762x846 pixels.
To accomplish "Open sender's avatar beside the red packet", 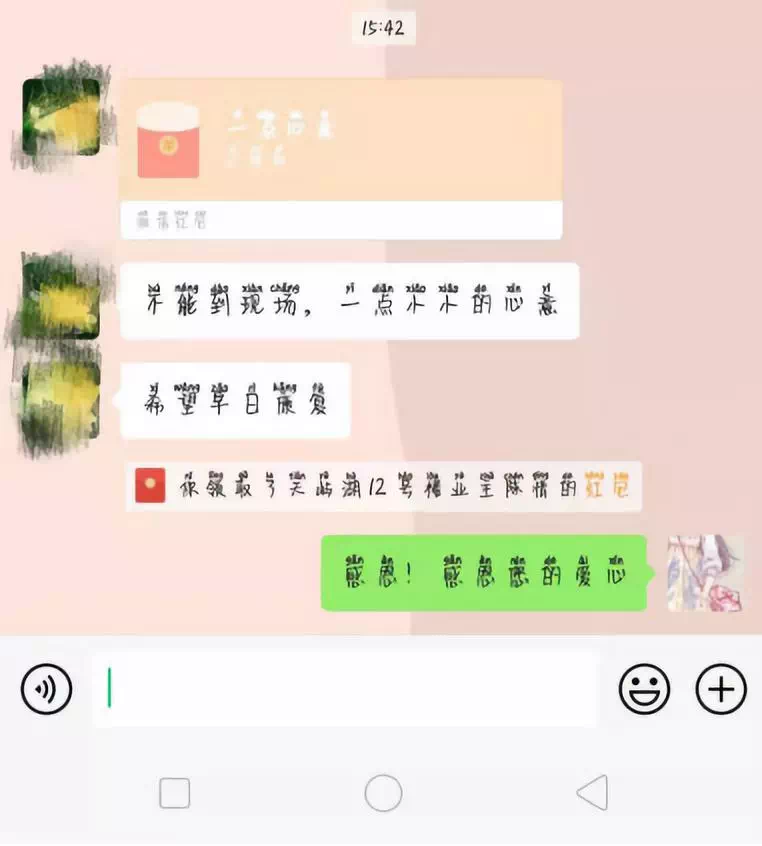I will click(x=61, y=118).
